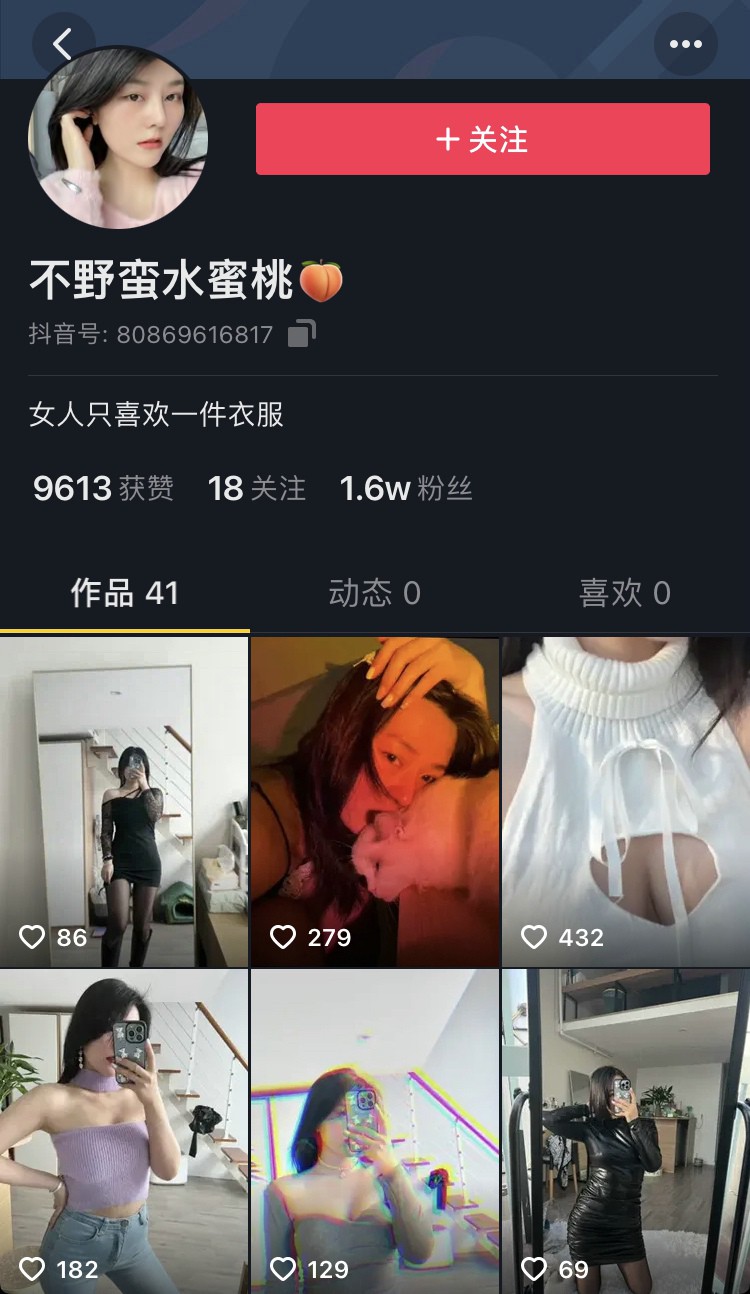Switch to the 动态 tab
Viewport: 750px width, 1294px height.
[x=374, y=593]
